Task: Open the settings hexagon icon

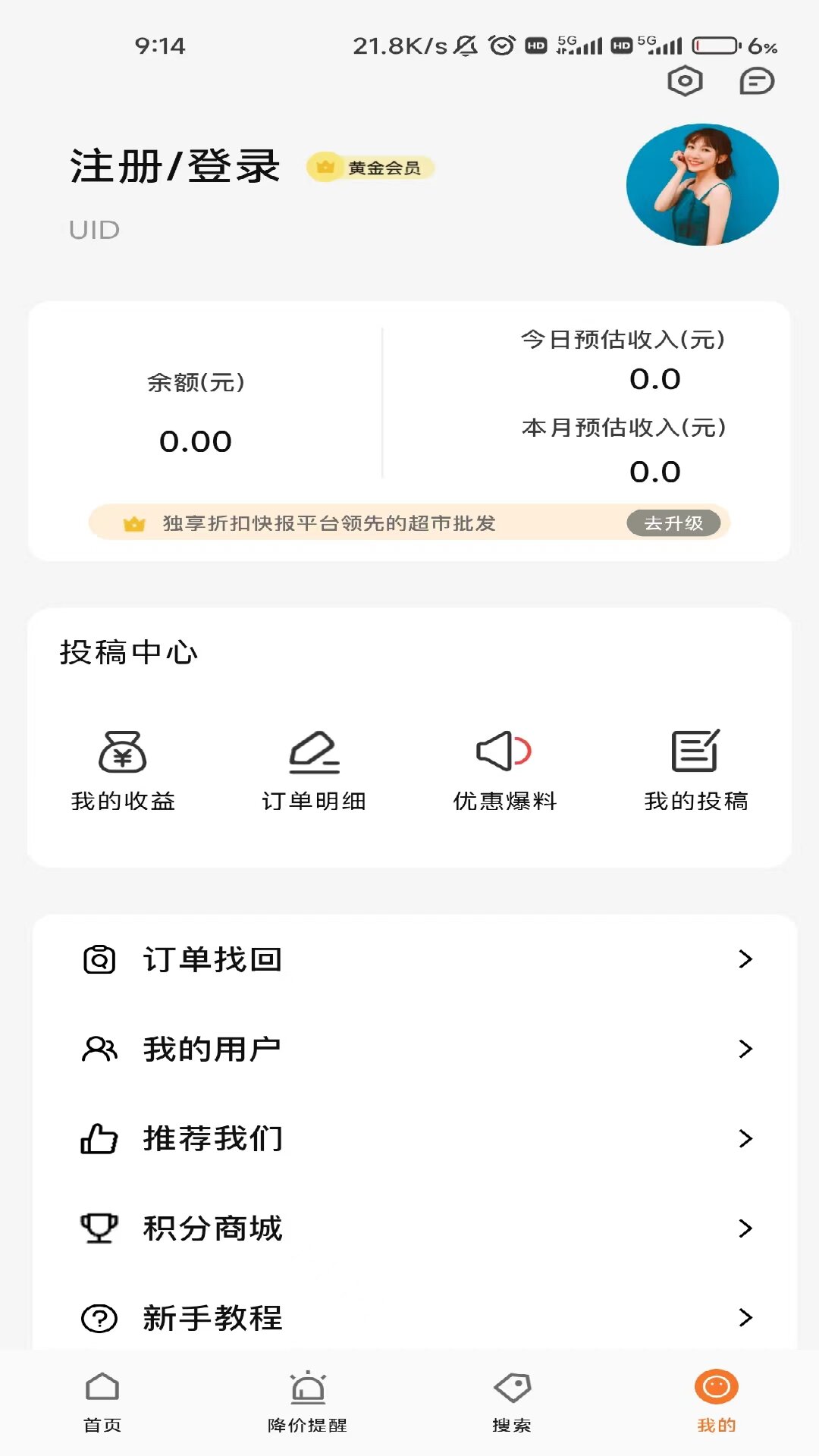Action: tap(685, 81)
